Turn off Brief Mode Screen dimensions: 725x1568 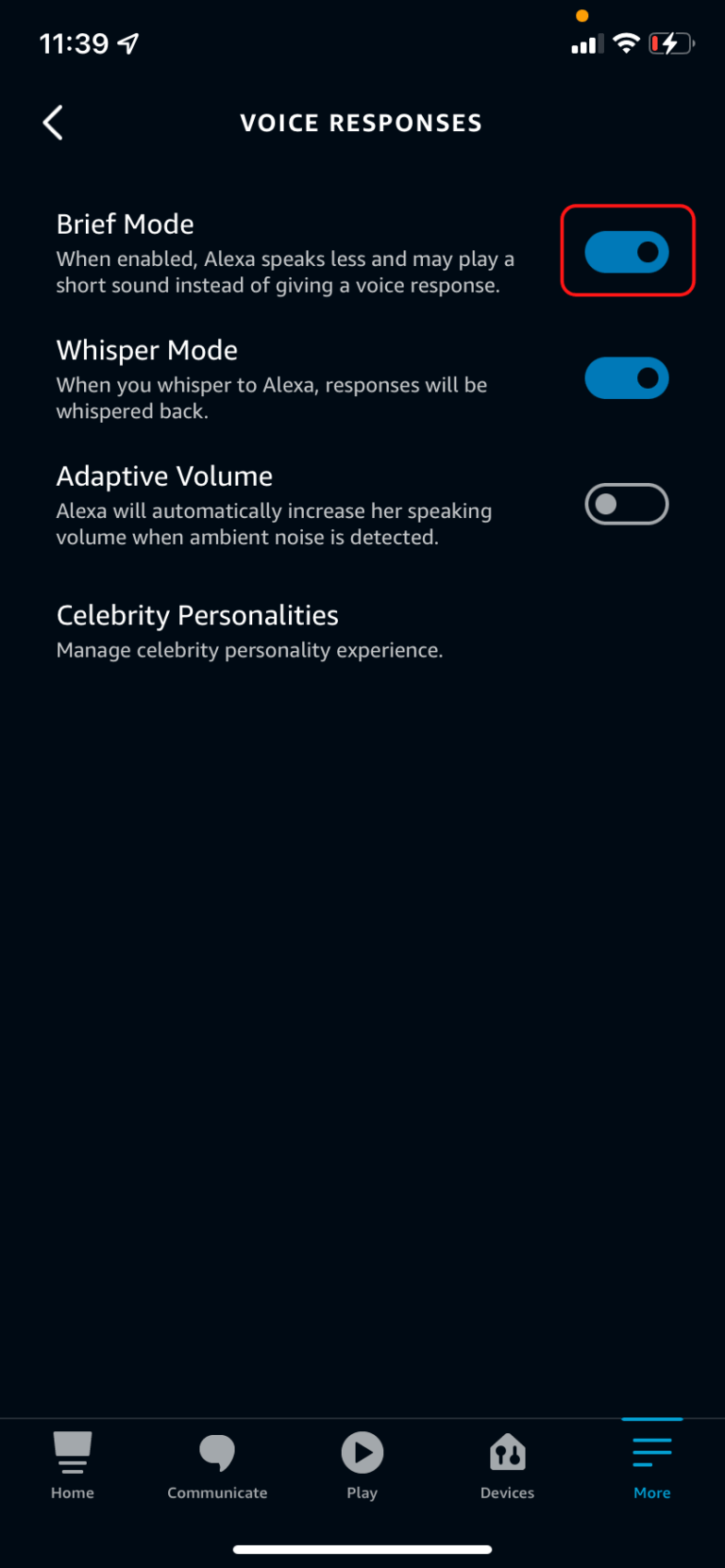click(x=627, y=253)
